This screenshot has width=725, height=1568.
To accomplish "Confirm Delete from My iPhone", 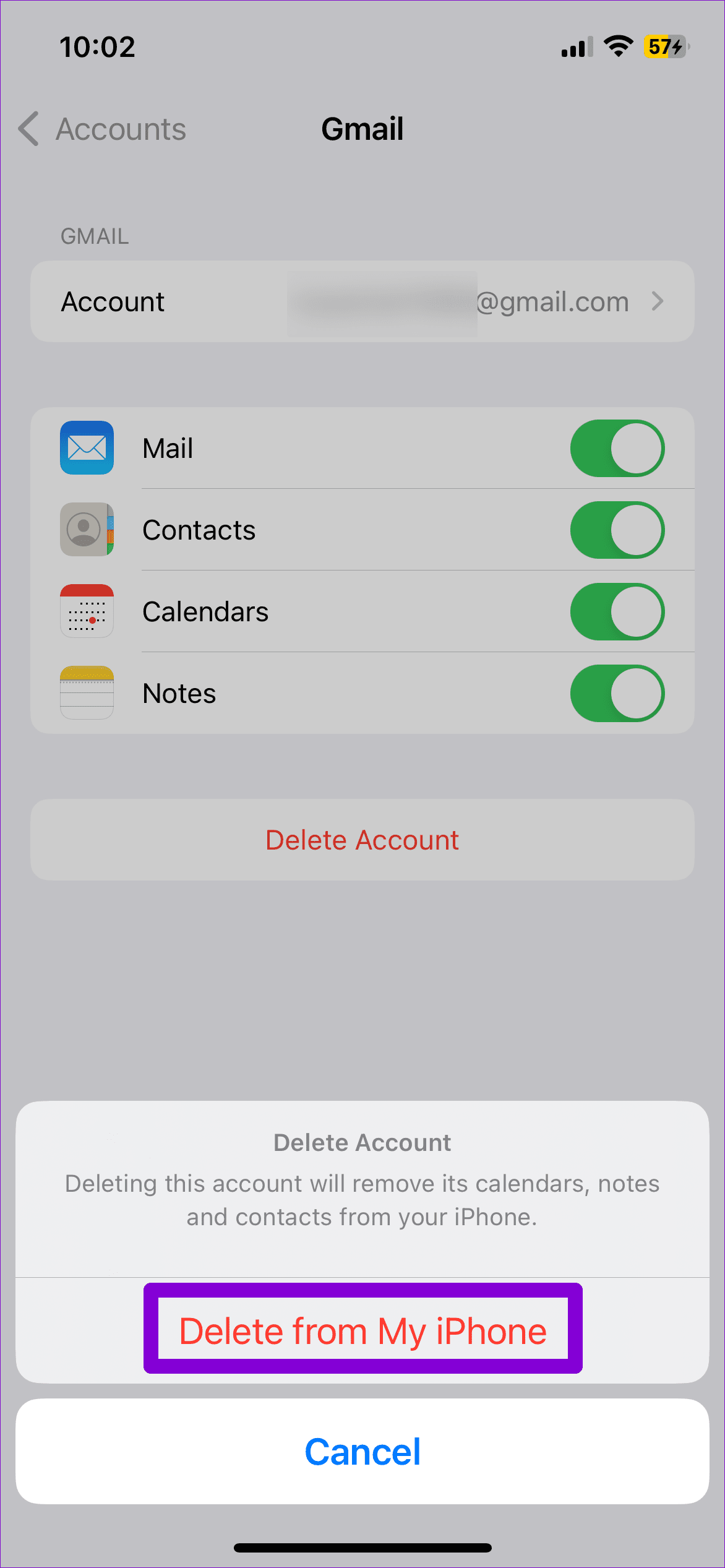I will click(362, 1329).
